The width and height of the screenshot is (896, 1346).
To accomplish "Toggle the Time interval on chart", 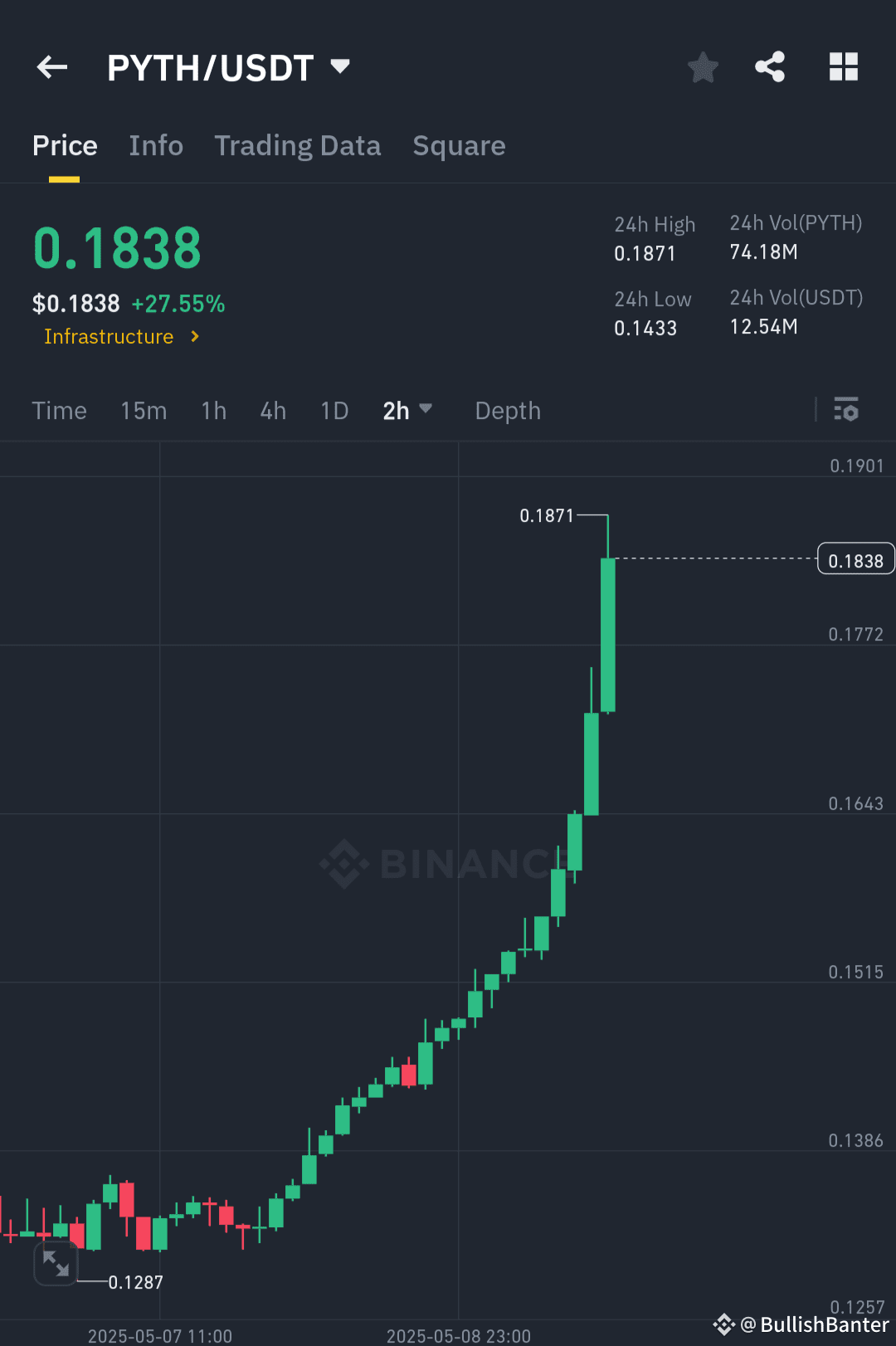I will click(59, 410).
